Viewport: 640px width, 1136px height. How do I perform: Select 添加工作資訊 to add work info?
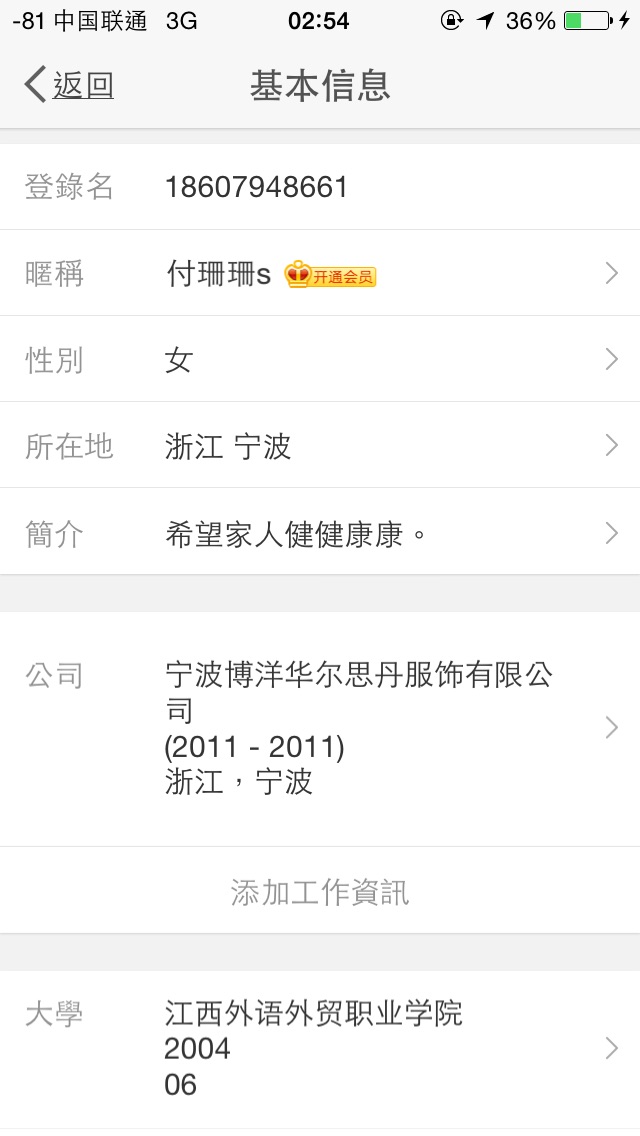(x=320, y=891)
